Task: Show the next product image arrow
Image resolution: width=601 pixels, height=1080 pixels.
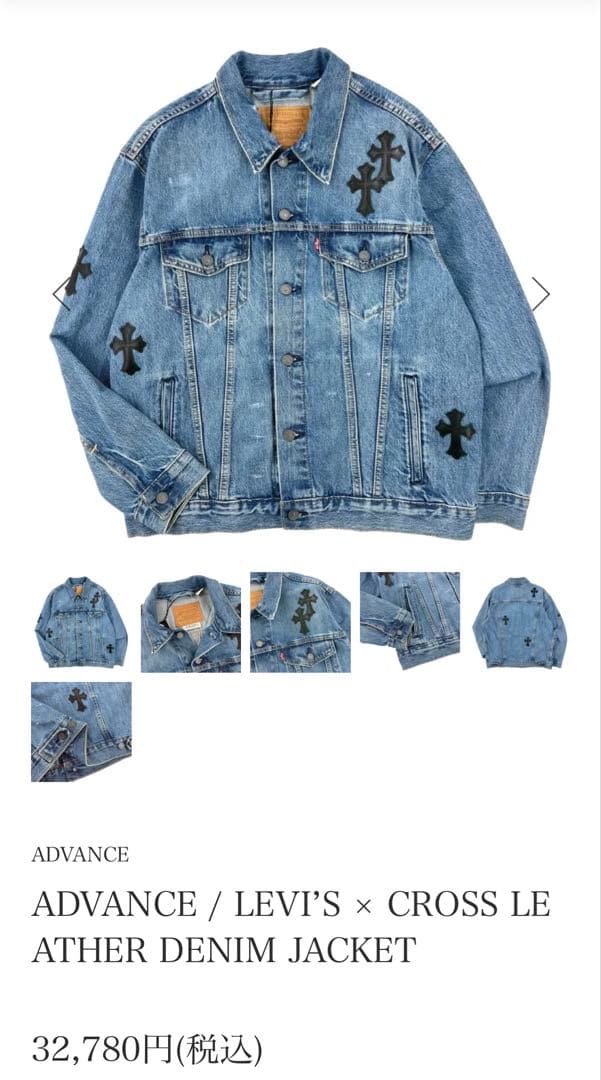Action: coord(540,293)
